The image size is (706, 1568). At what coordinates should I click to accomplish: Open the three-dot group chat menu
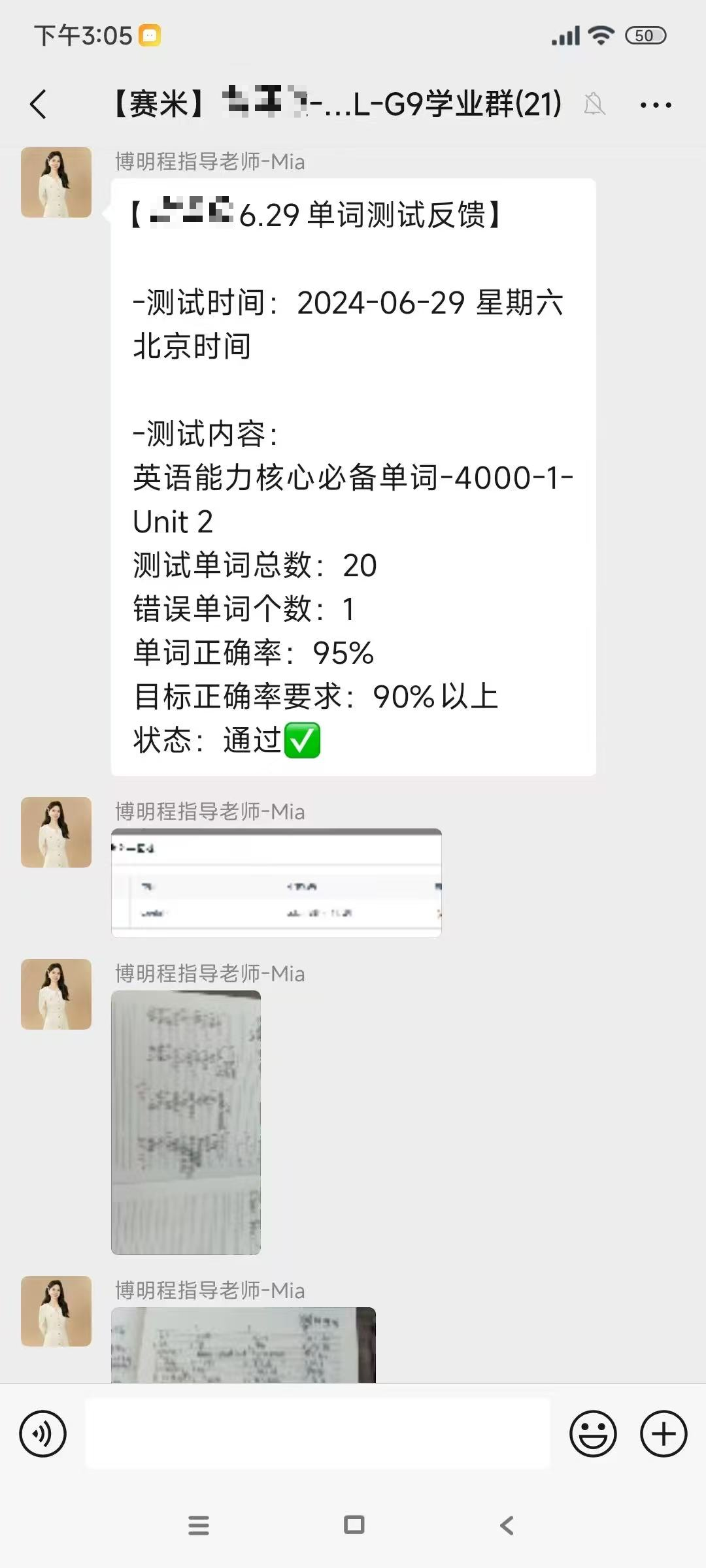pos(656,105)
